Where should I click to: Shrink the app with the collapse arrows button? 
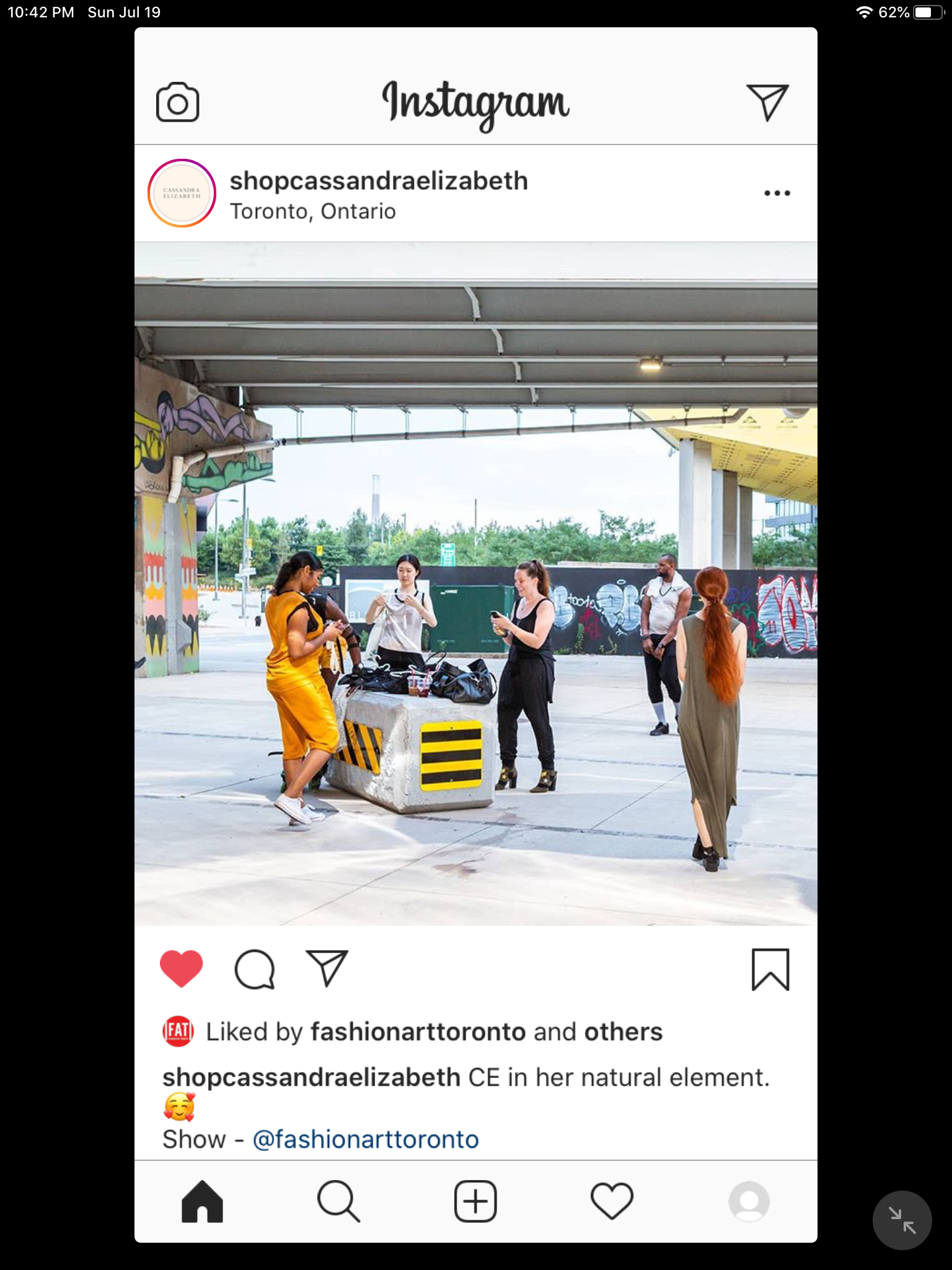click(x=902, y=1220)
